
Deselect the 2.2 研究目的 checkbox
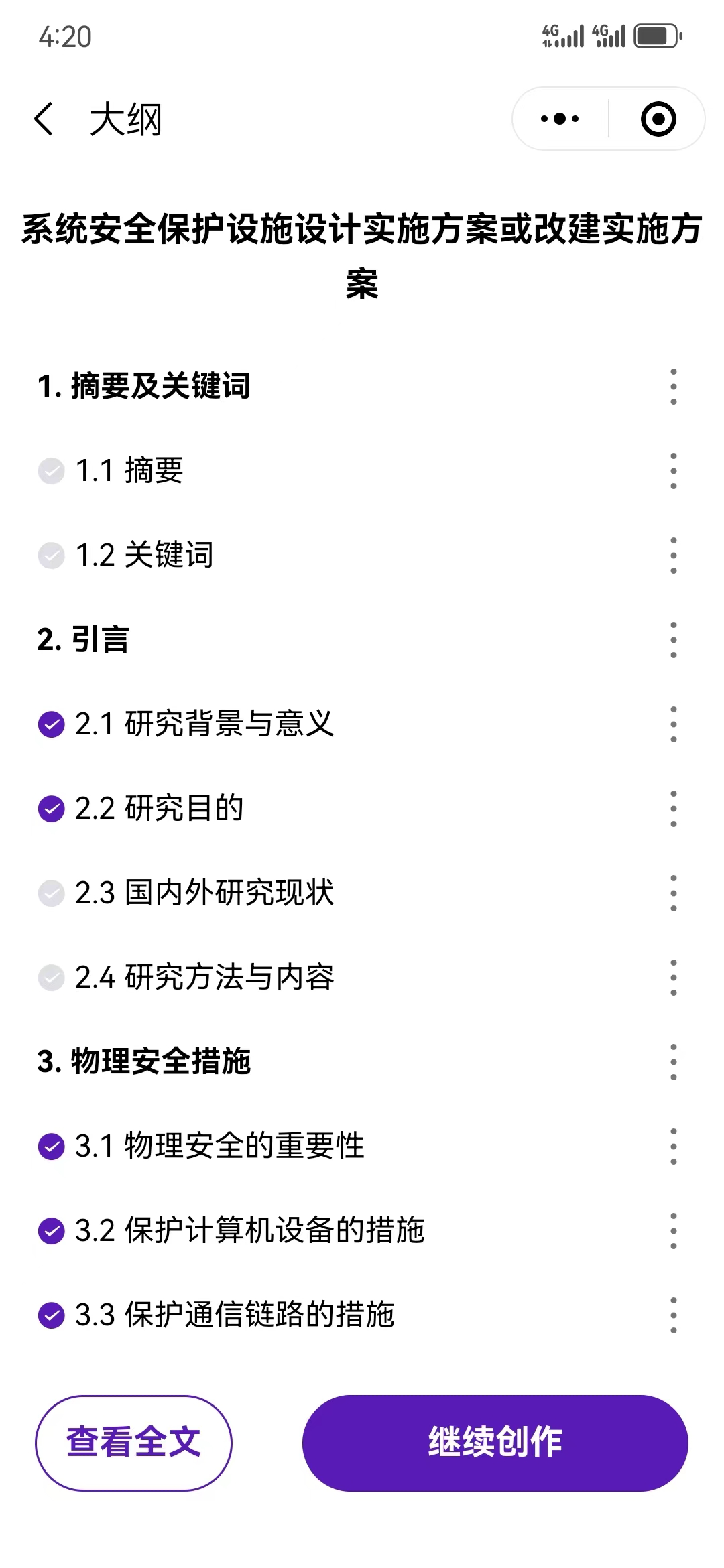(52, 809)
